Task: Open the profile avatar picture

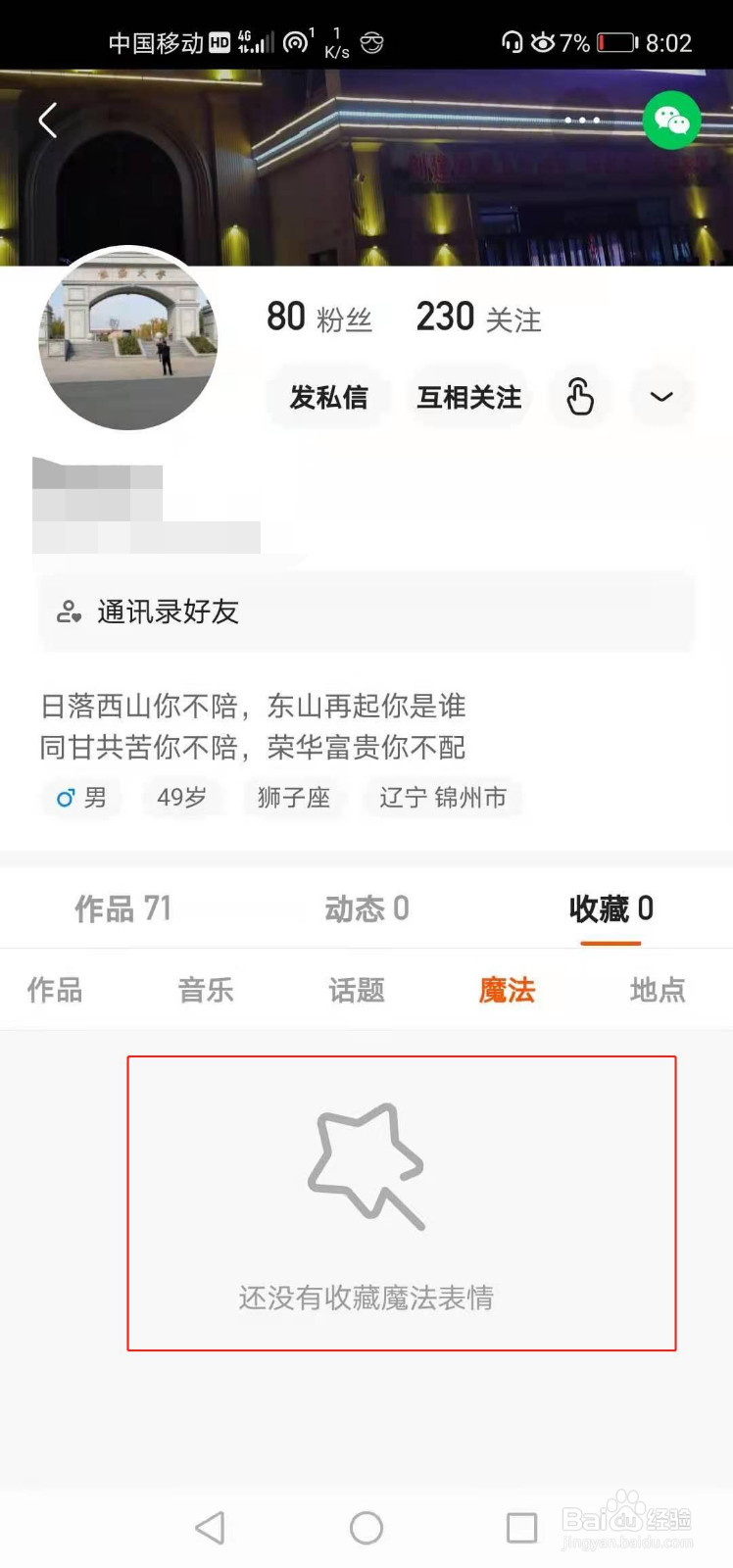Action: coord(128,339)
